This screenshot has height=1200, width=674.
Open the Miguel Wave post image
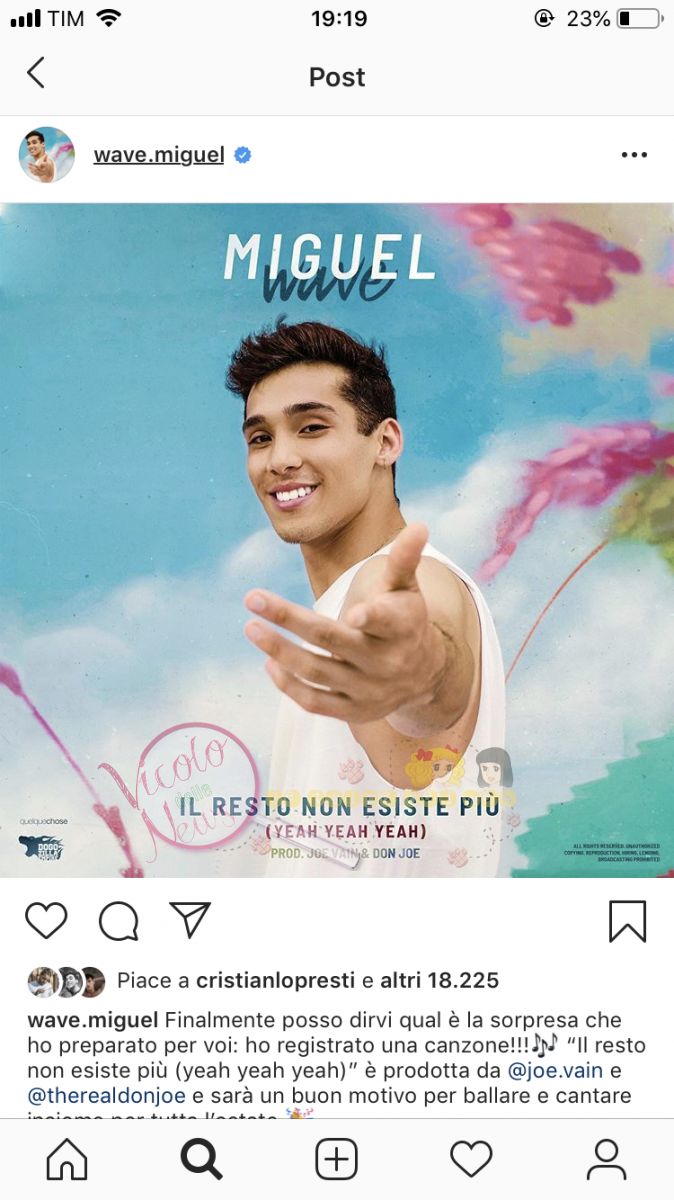pyautogui.click(x=337, y=540)
